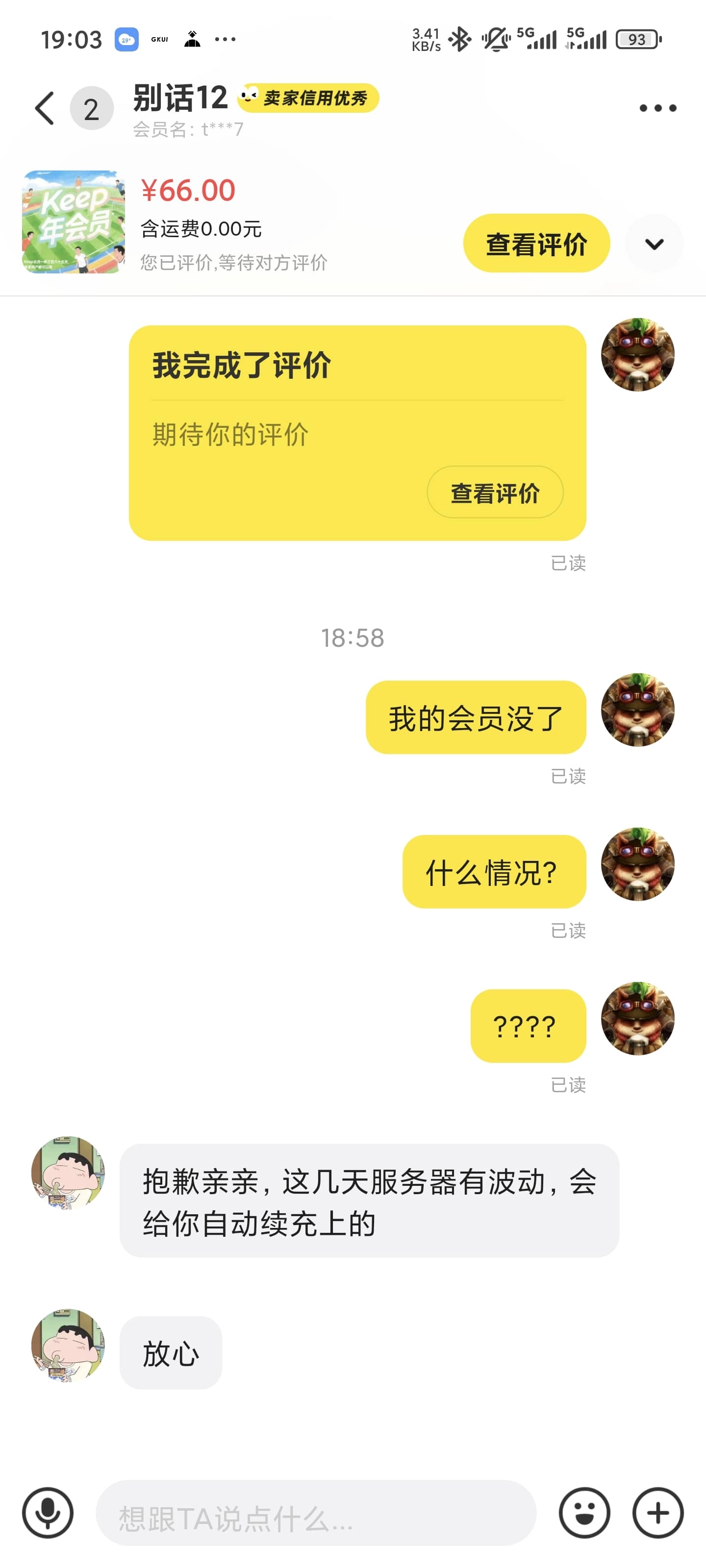
Task: Tap the yellow 查看评价 button beside the order
Action: pyautogui.click(x=536, y=244)
